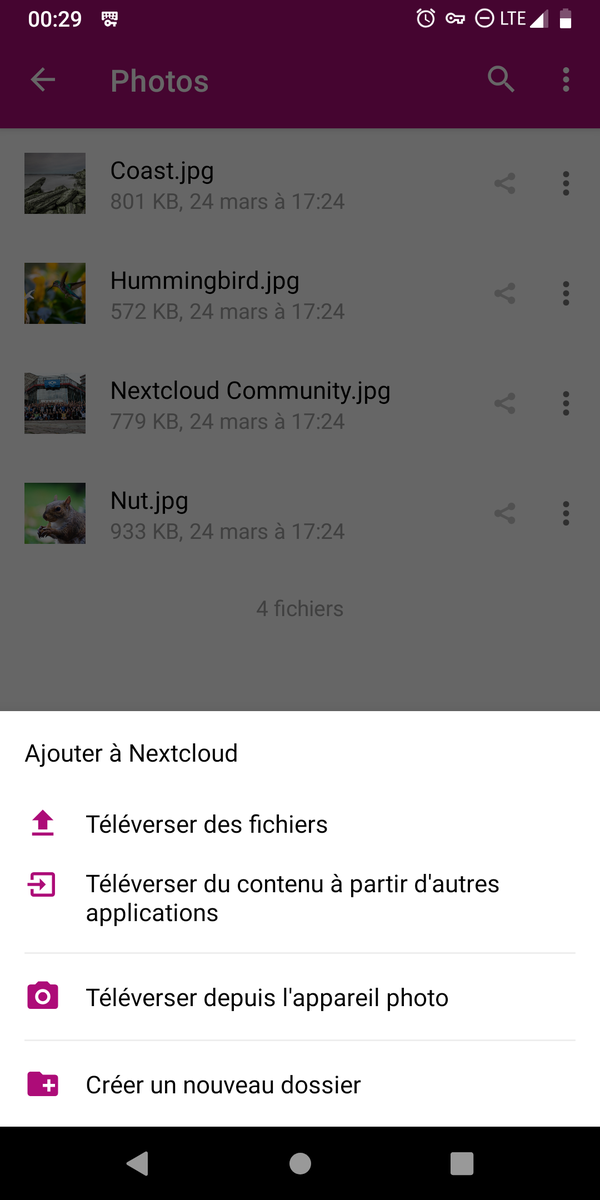Create a new folder with Créer un nouveau dossier
This screenshot has width=600, height=1200.
pyautogui.click(x=223, y=1085)
